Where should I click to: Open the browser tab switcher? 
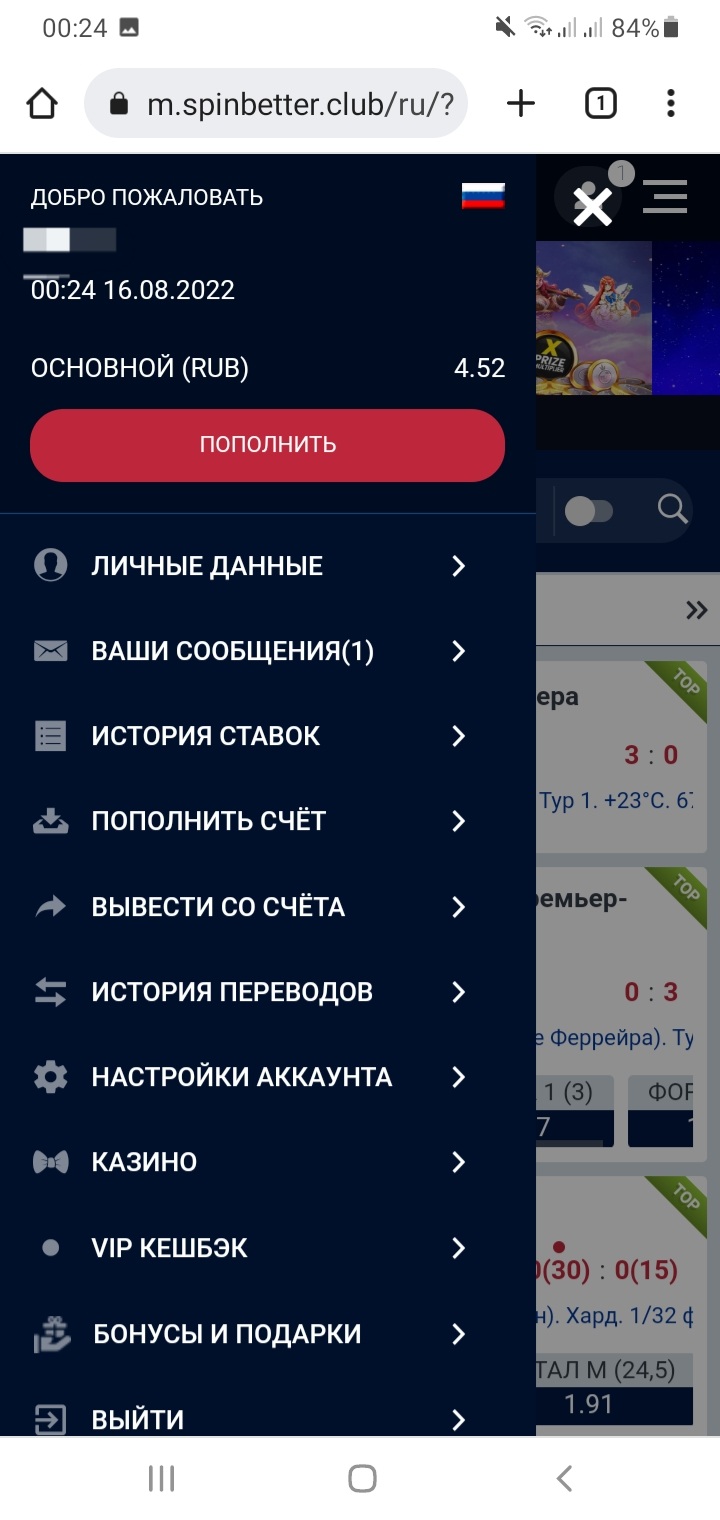click(600, 103)
